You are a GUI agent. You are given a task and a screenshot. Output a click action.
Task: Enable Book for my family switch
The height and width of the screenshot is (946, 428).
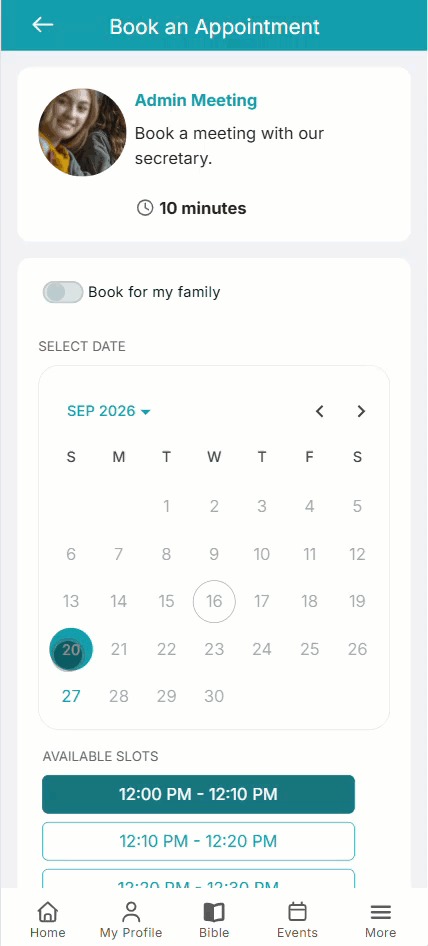(x=63, y=292)
